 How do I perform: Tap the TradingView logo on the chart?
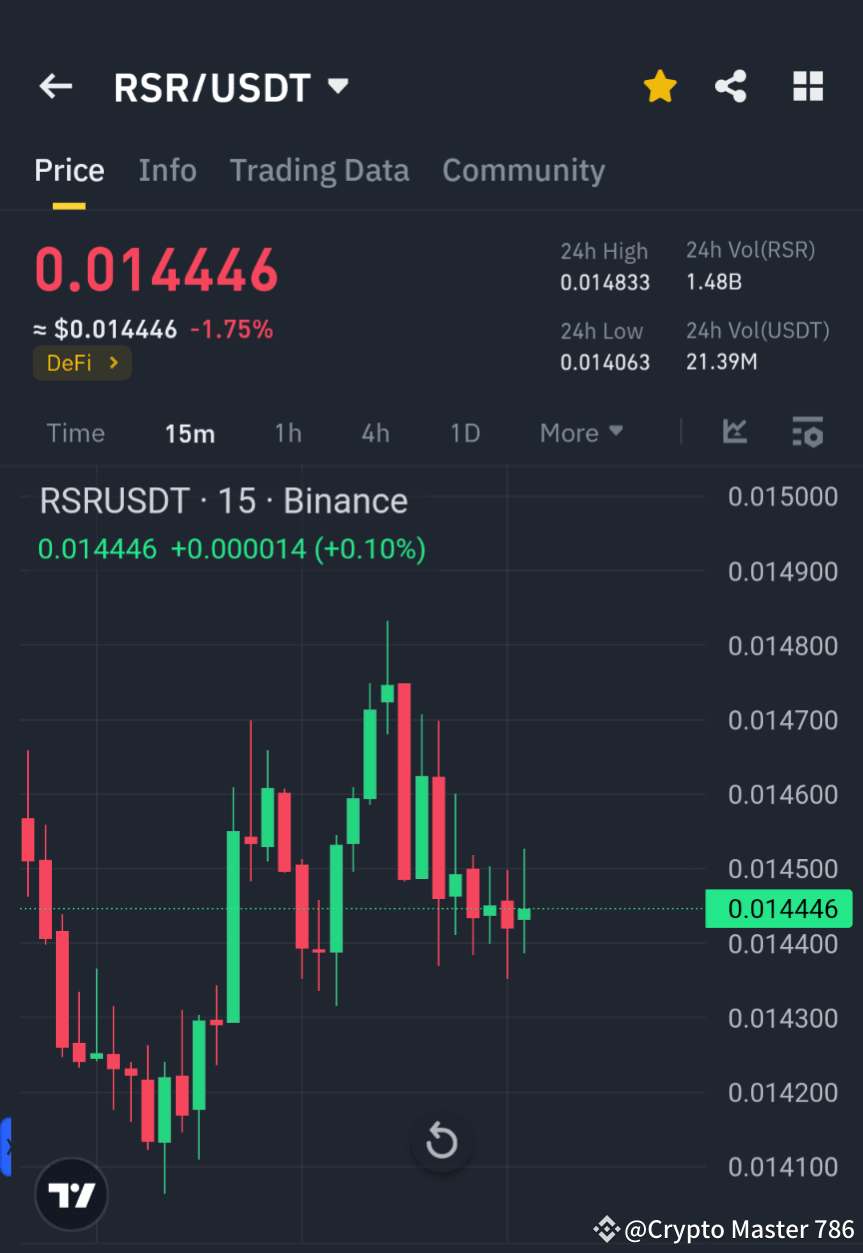click(70, 1193)
